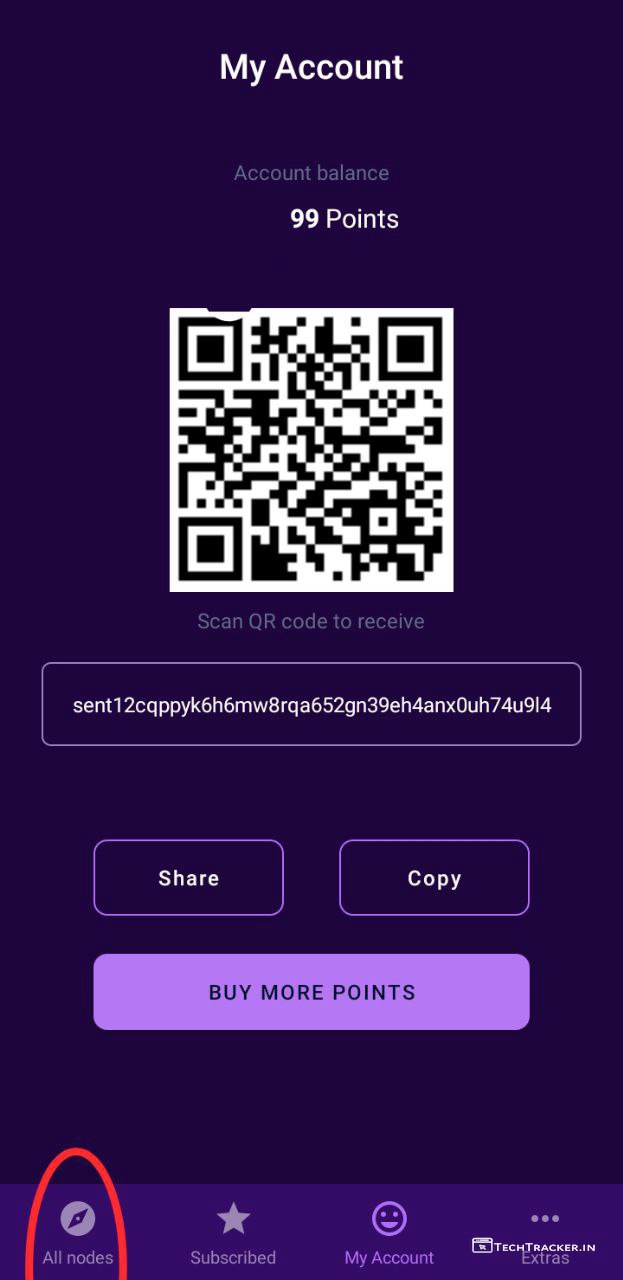Share the wallet address
Image resolution: width=623 pixels, height=1280 pixels.
[x=188, y=877]
